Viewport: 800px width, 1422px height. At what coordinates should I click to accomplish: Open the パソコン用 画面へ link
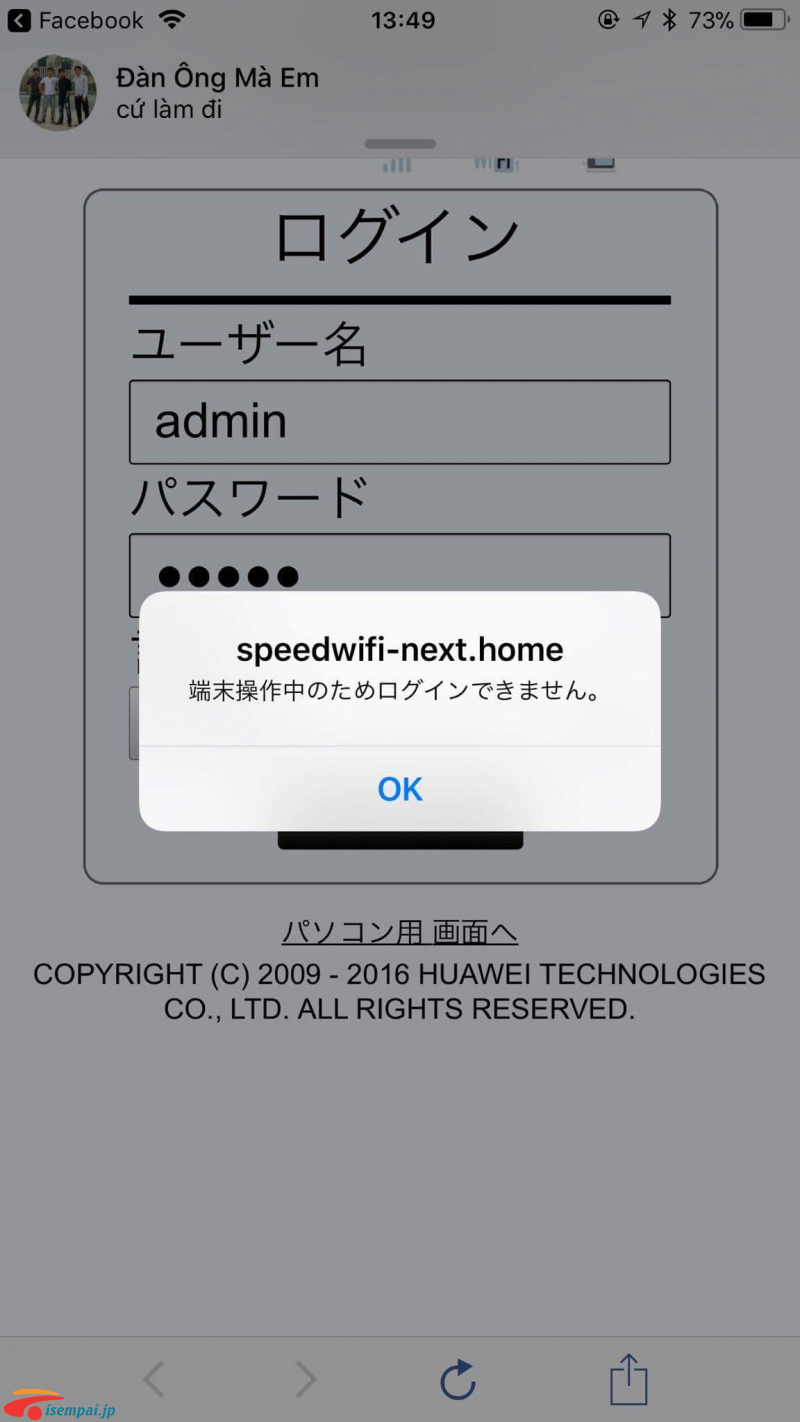click(400, 932)
